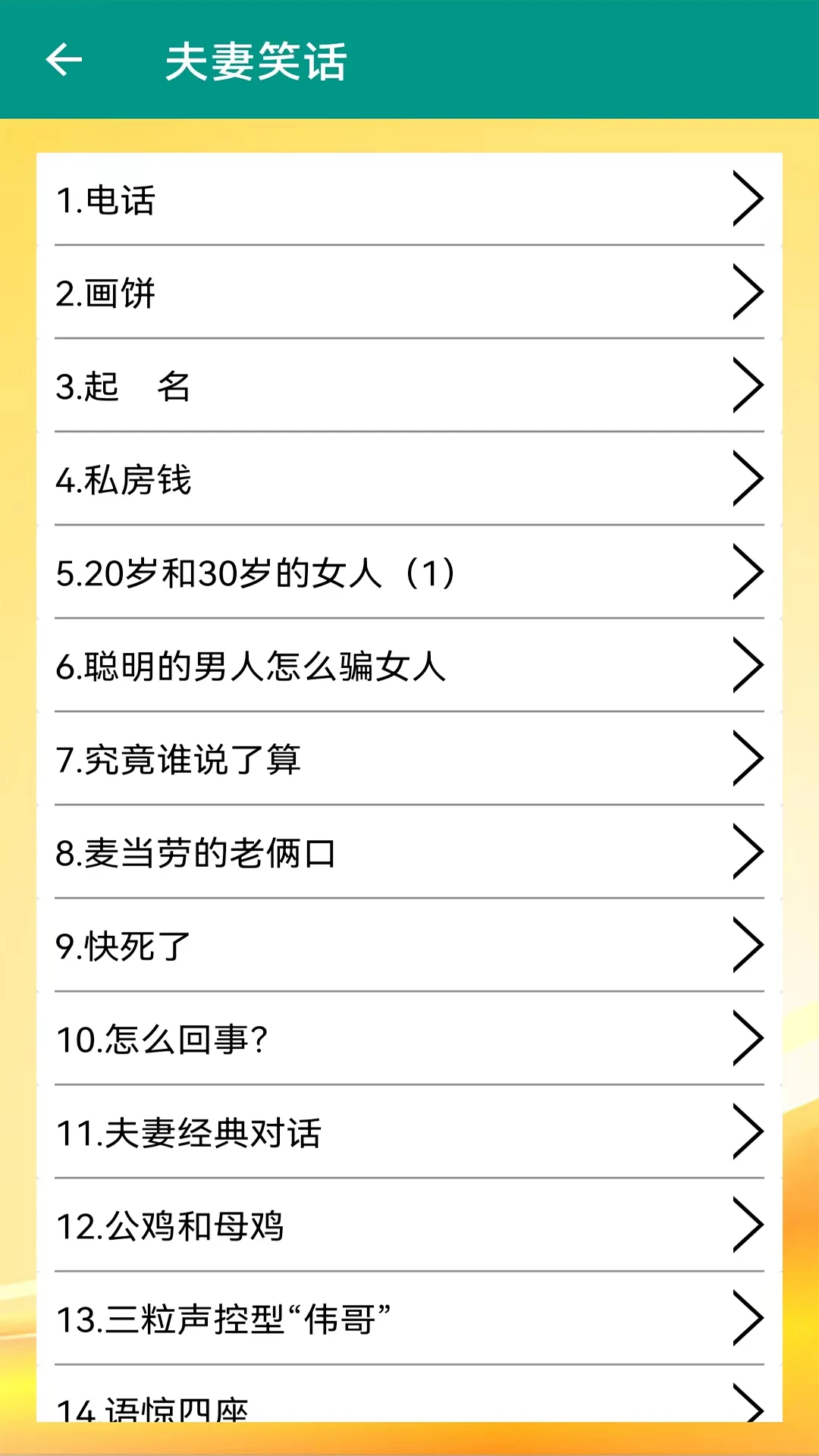Tap the "夫妻笑话" title text
Image resolution: width=819 pixels, height=1456 pixels.
(x=258, y=62)
